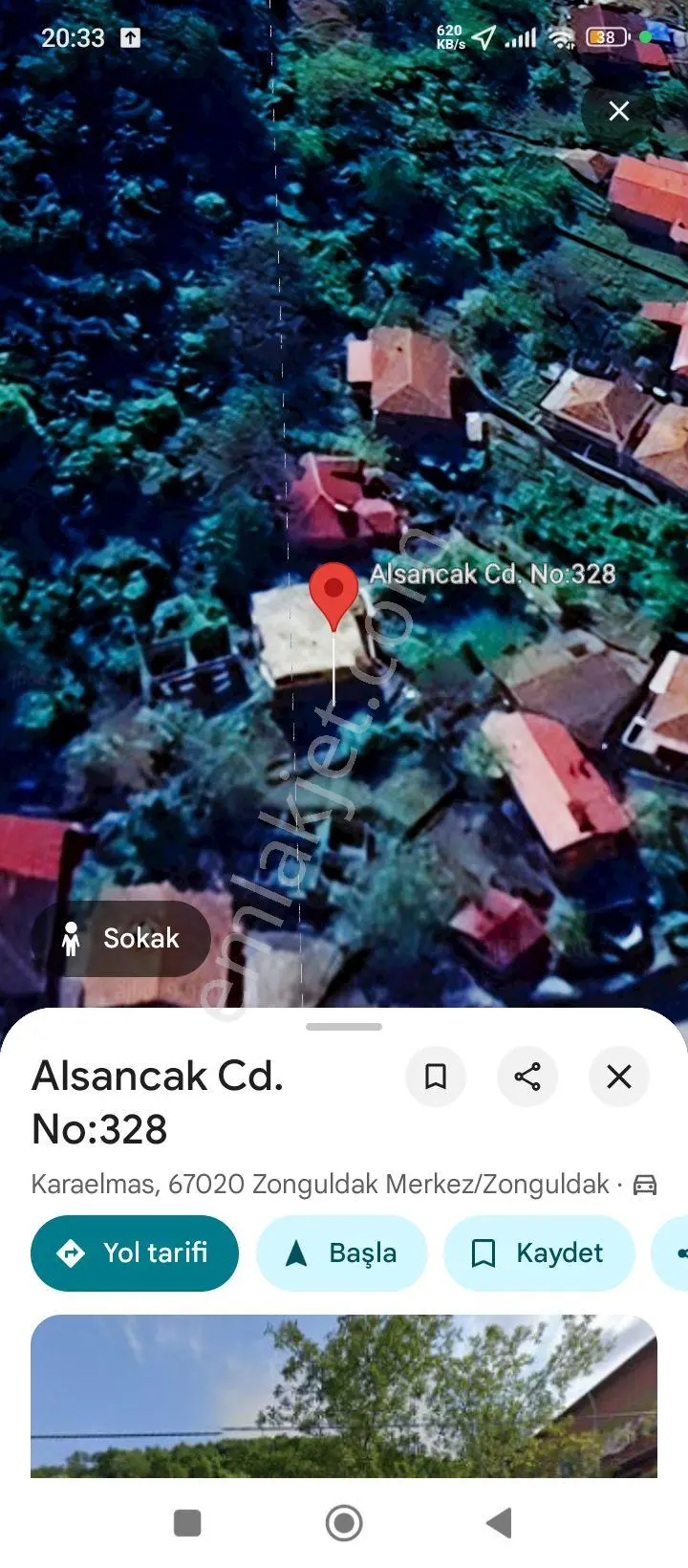Save the place using Kaydet chip
The width and height of the screenshot is (688, 1568).
[x=539, y=1252]
